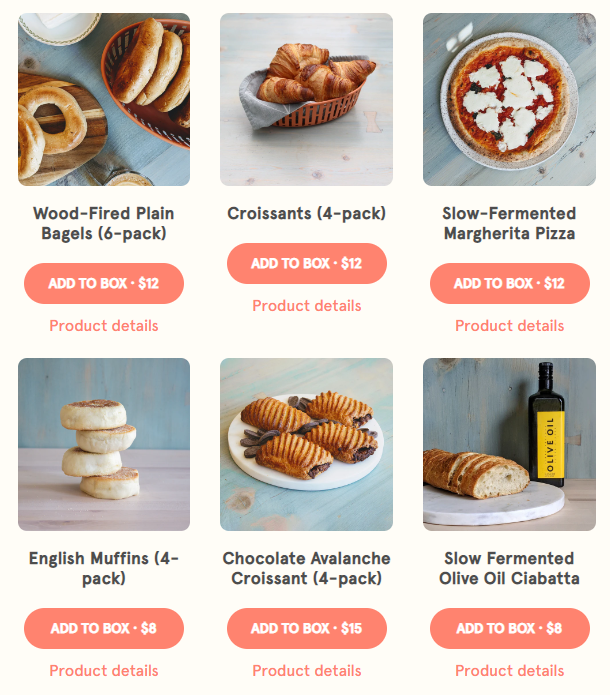The width and height of the screenshot is (610, 695).
Task: Open the Wood-Fired Plain Bagels product image
Action: (x=104, y=99)
